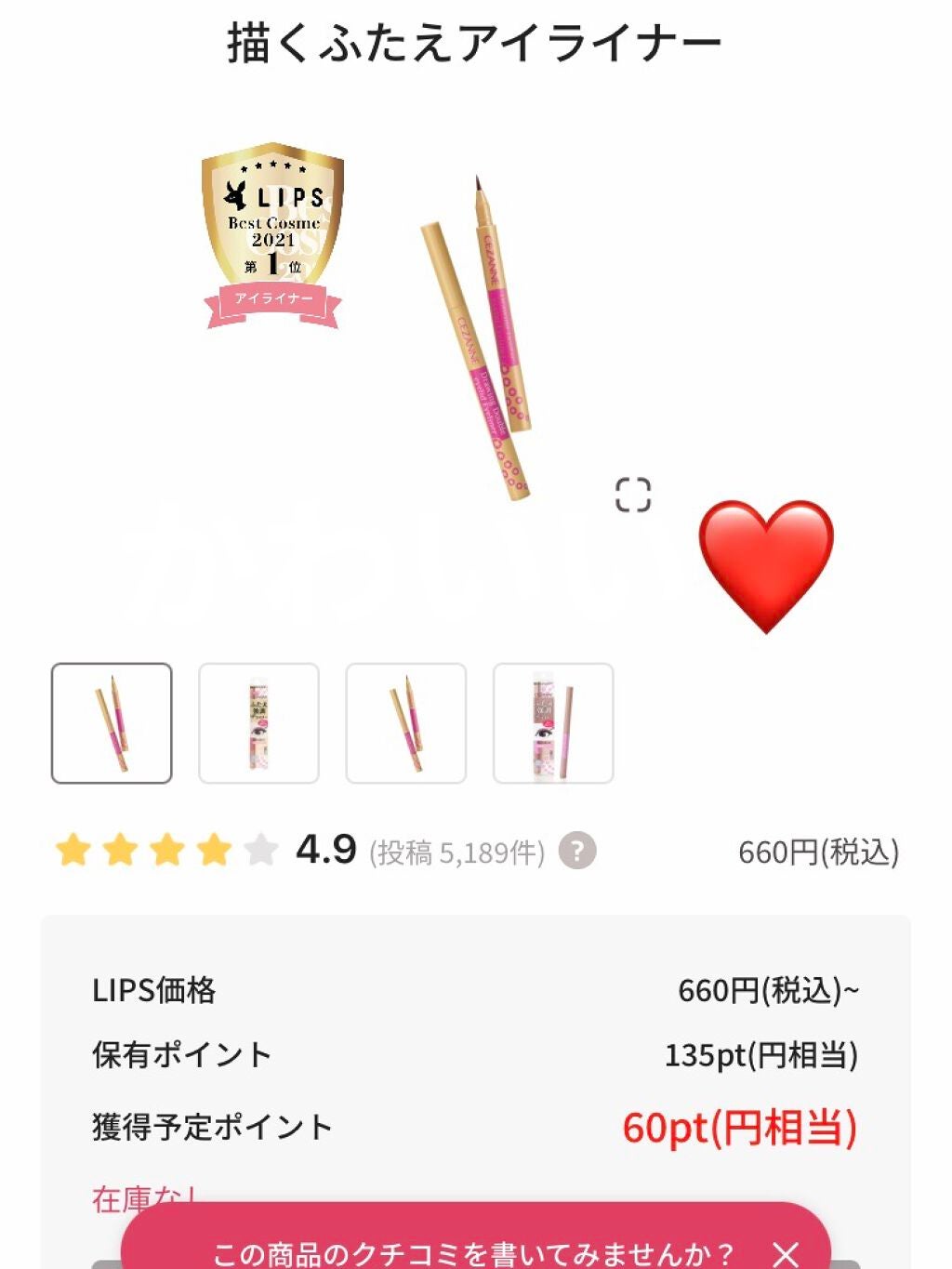Click the LIPS Best Cosme 2021 badge

(274, 223)
